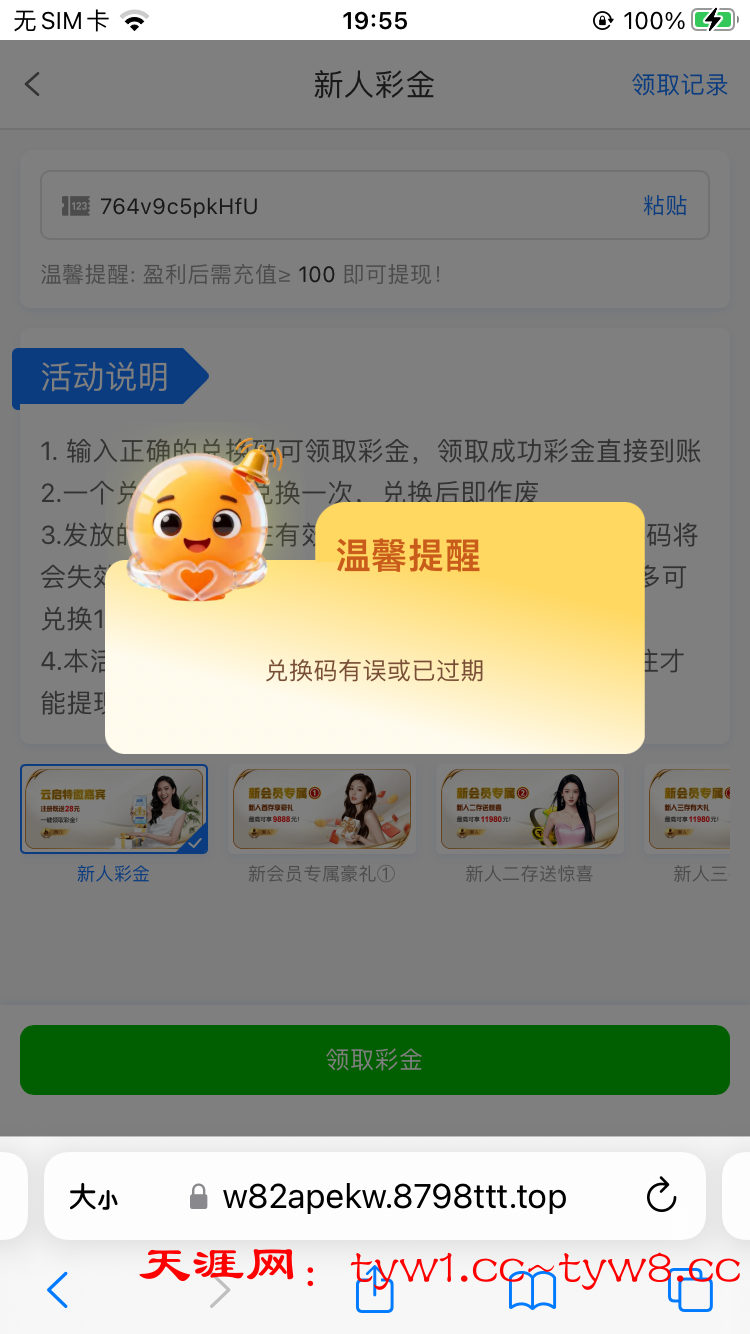
Task: Open 领取记录 claim history
Action: [680, 85]
